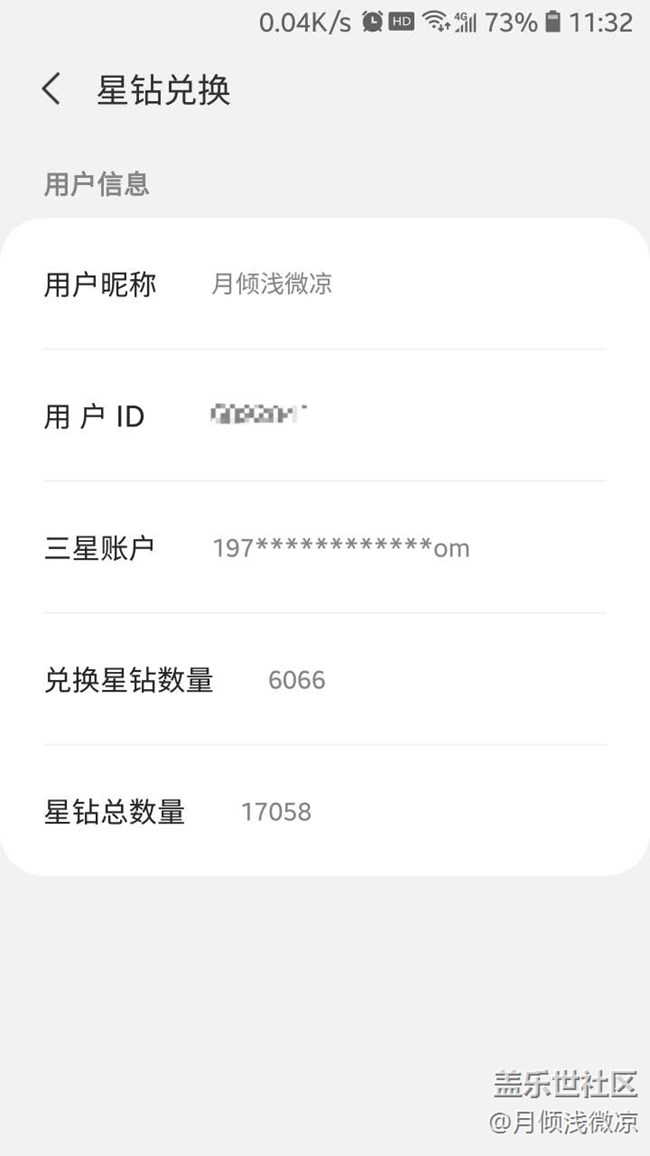The height and width of the screenshot is (1156, 650).
Task: Go back from the 星钻兑换 page
Action: click(x=51, y=89)
